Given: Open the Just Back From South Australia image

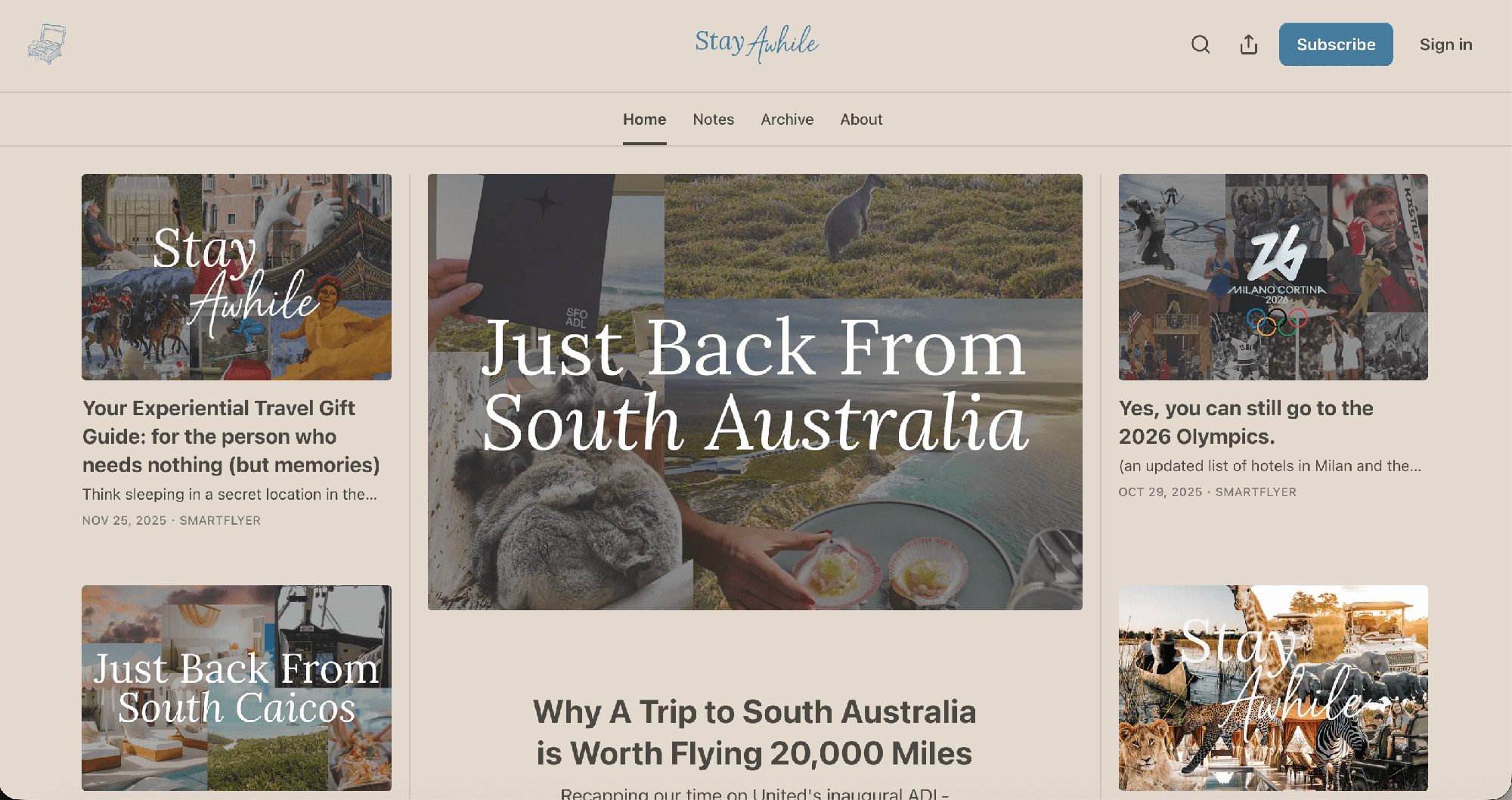Looking at the screenshot, I should point(754,392).
